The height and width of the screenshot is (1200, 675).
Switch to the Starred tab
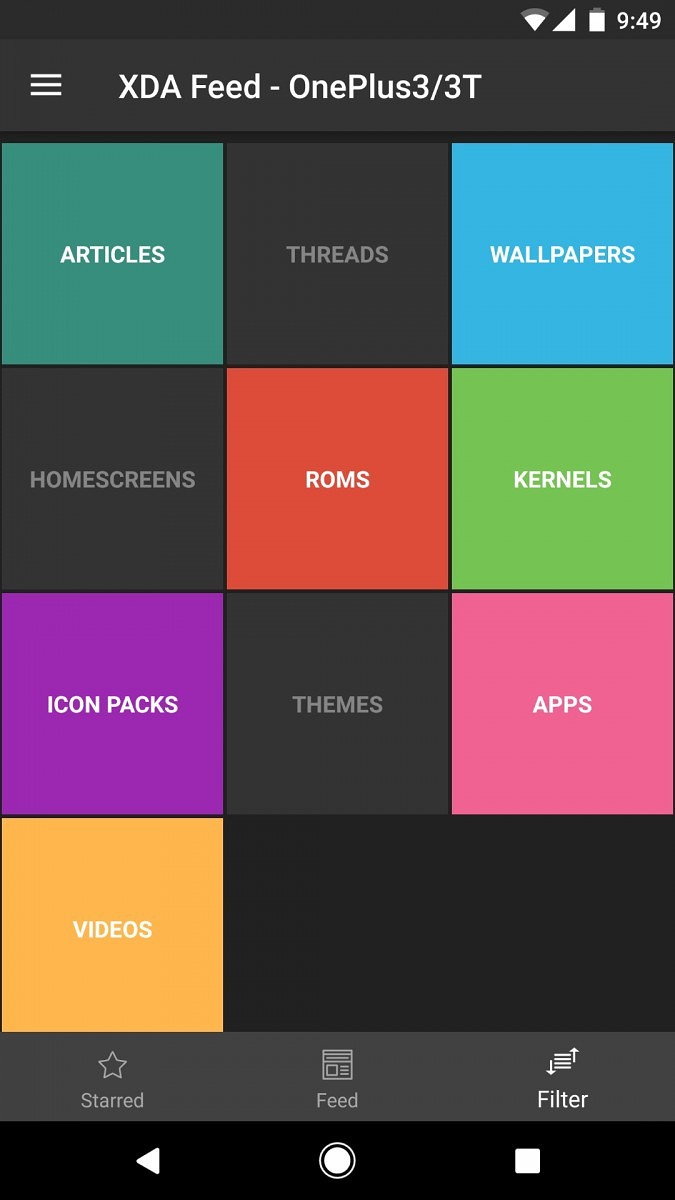[x=112, y=1078]
